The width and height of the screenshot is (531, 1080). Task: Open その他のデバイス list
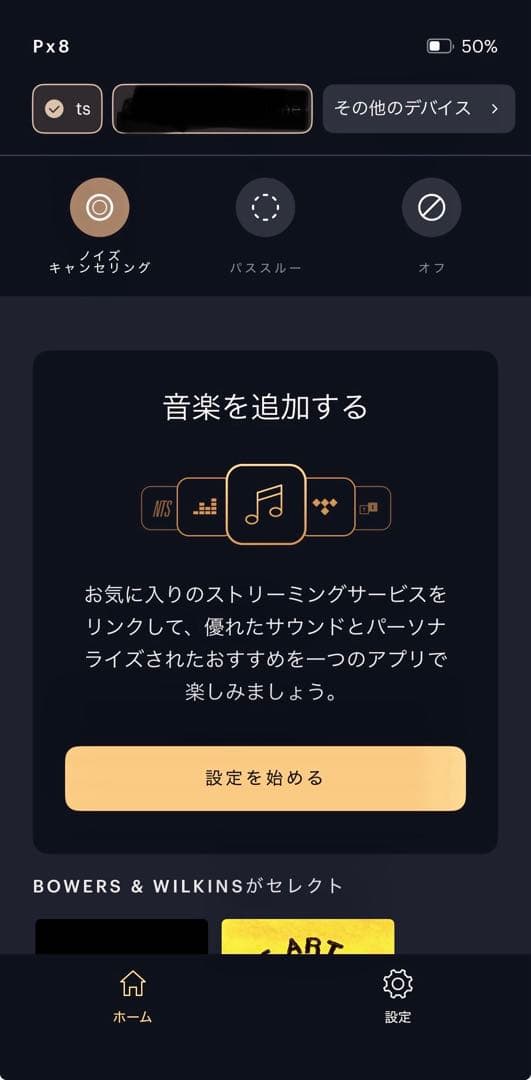(x=419, y=108)
